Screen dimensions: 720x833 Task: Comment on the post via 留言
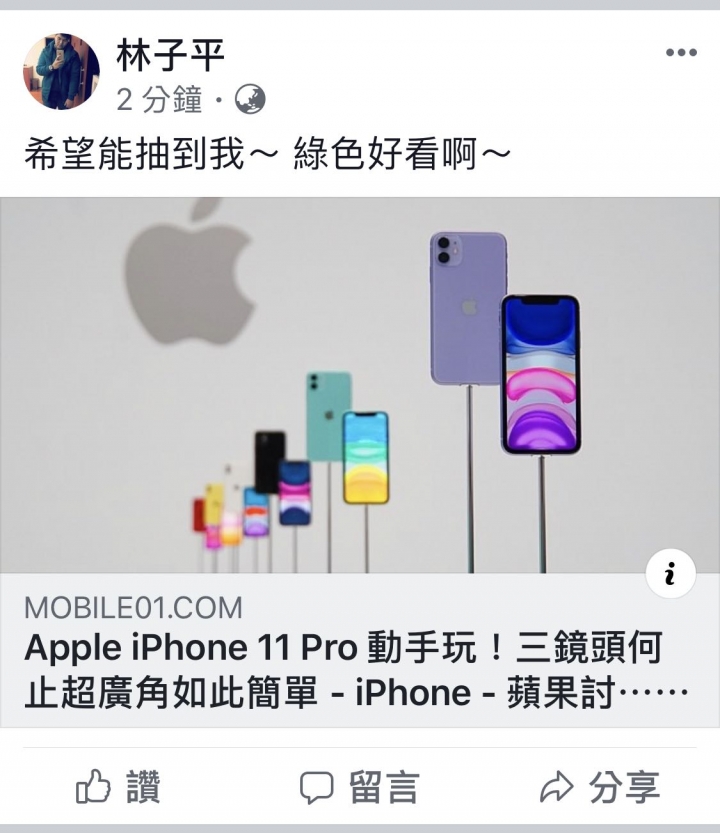click(x=360, y=787)
